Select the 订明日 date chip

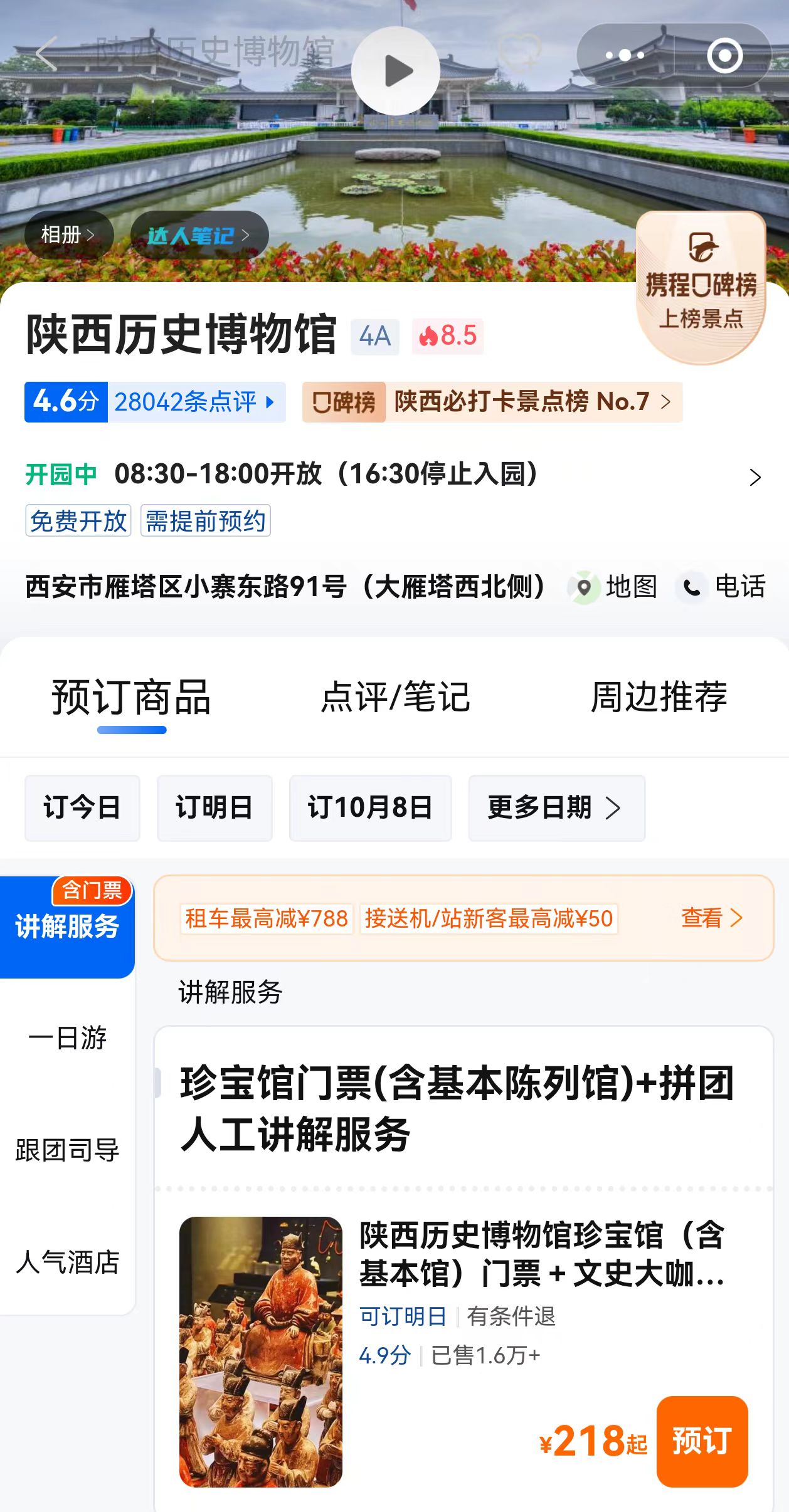coord(214,807)
